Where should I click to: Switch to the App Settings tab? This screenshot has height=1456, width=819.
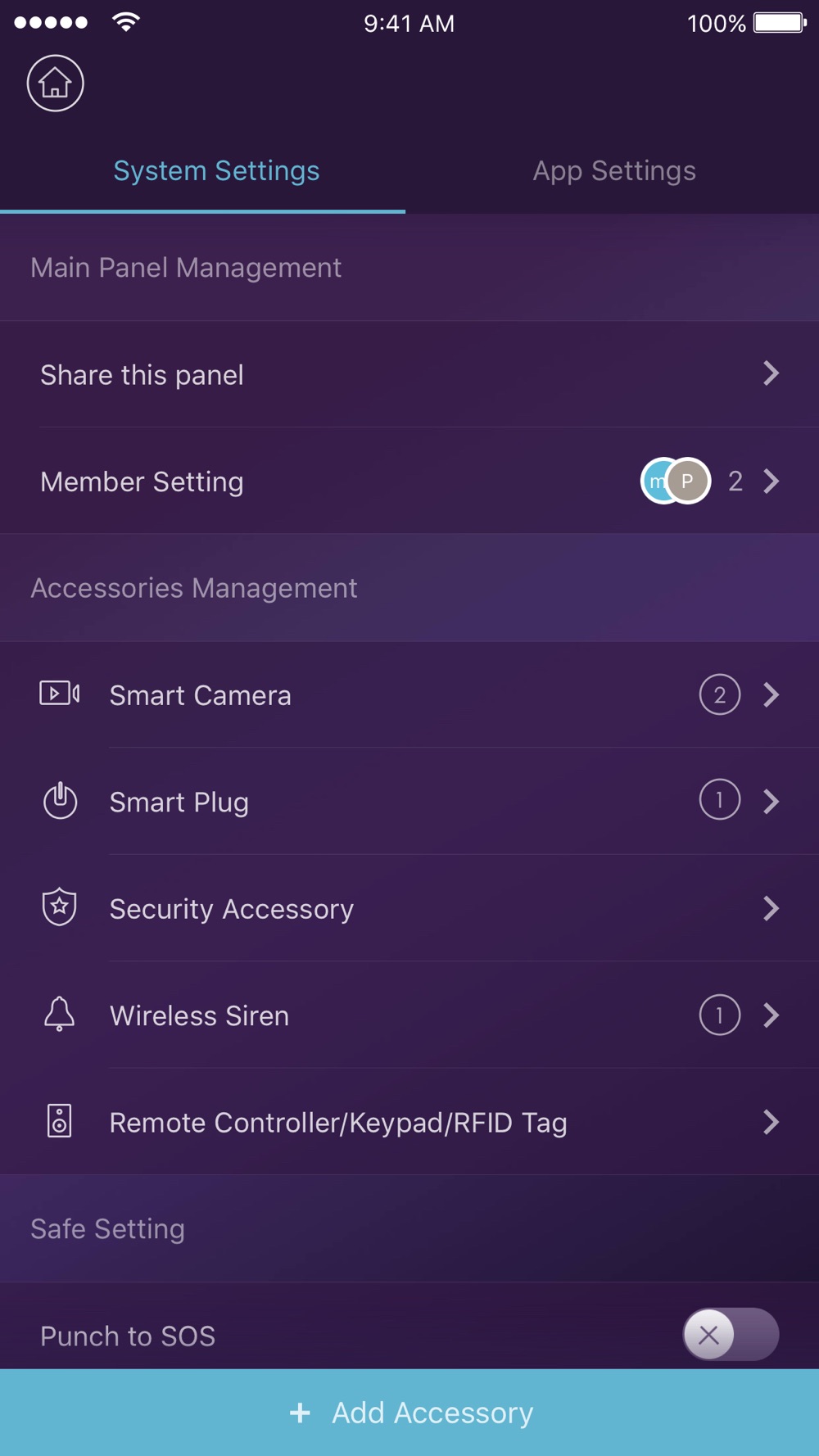coord(614,170)
